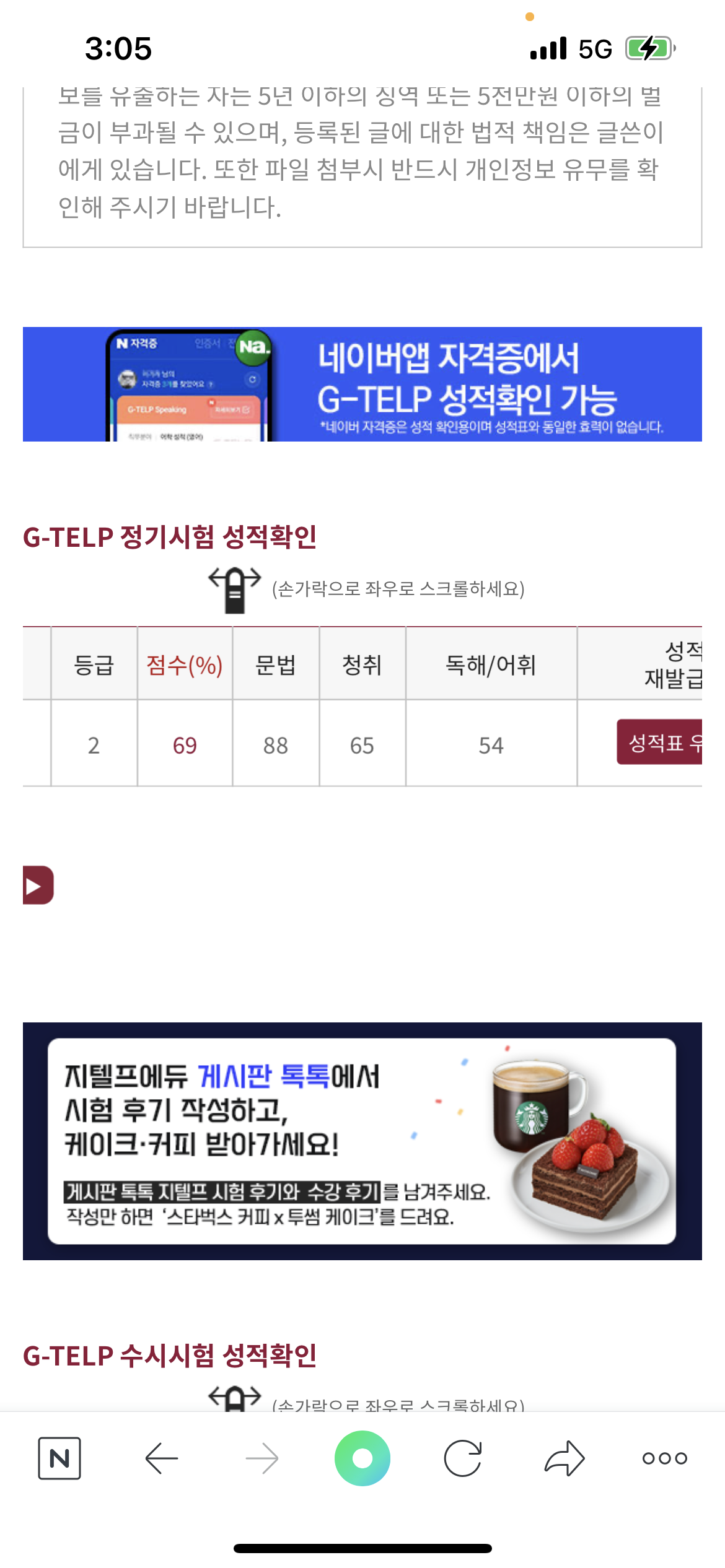Tap the maroon play arrow icon
Image resolution: width=725 pixels, height=1568 pixels.
coord(38,885)
